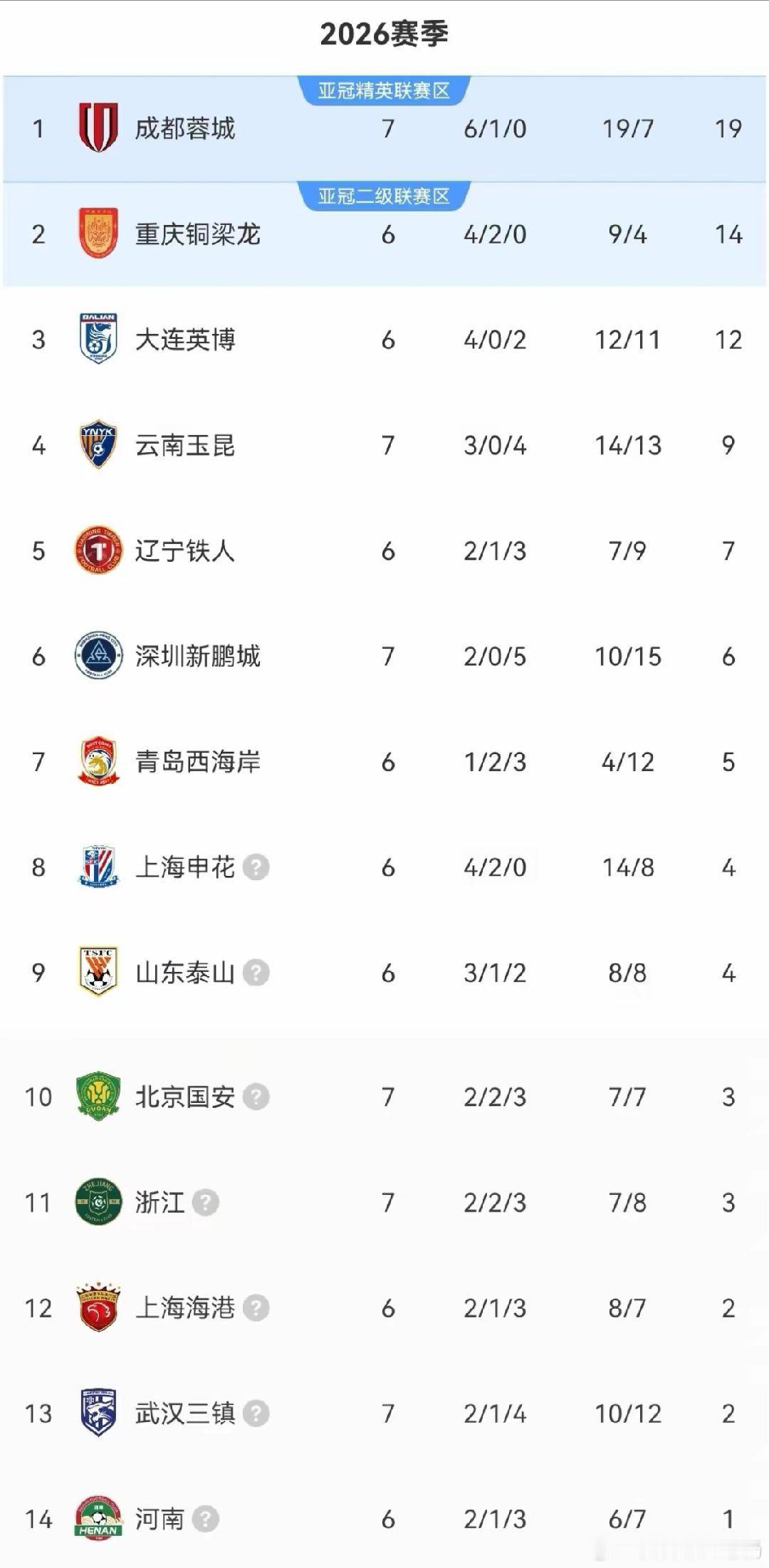Open the 成都蓉城 team row
The image size is (769, 1568).
point(384,129)
